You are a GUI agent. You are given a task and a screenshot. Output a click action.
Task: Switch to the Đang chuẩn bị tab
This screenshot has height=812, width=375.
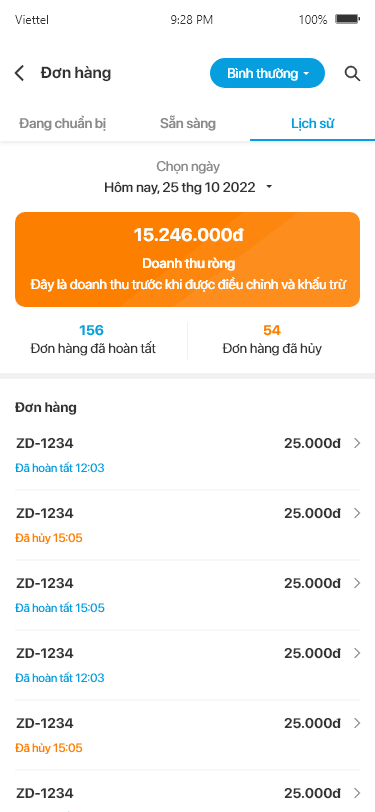(x=63, y=124)
